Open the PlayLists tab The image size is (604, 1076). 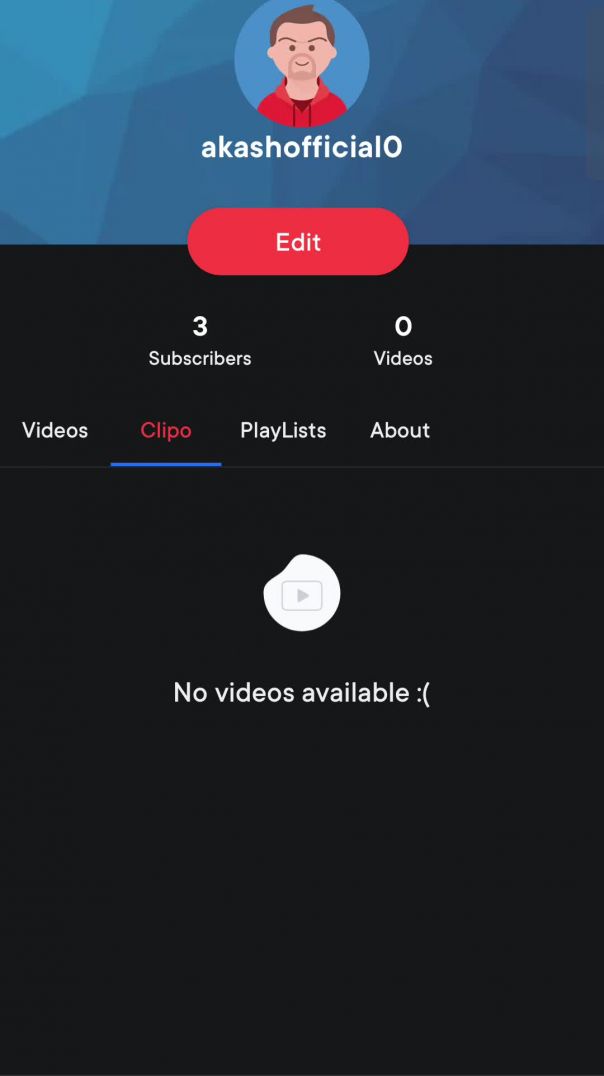click(283, 431)
